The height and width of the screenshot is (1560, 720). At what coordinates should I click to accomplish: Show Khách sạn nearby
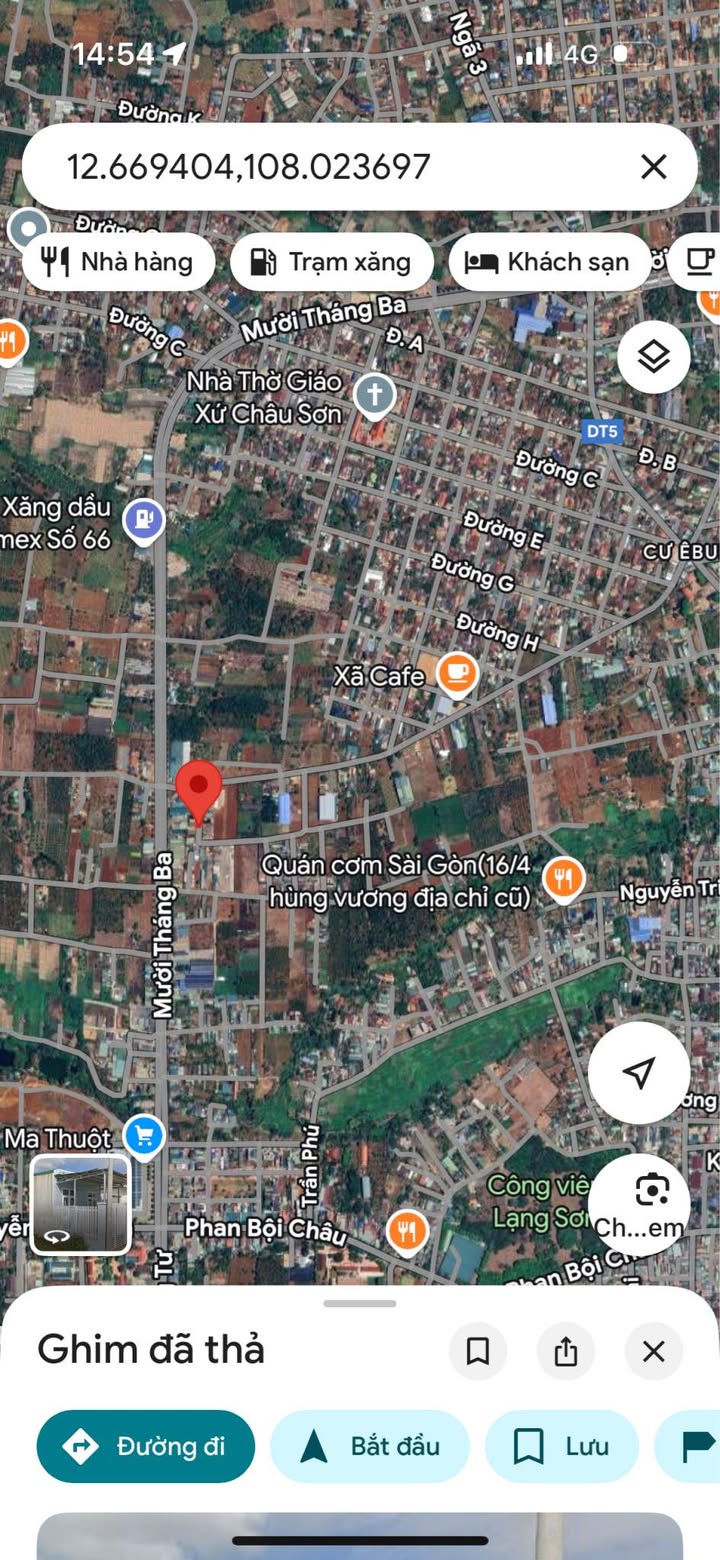(x=550, y=262)
